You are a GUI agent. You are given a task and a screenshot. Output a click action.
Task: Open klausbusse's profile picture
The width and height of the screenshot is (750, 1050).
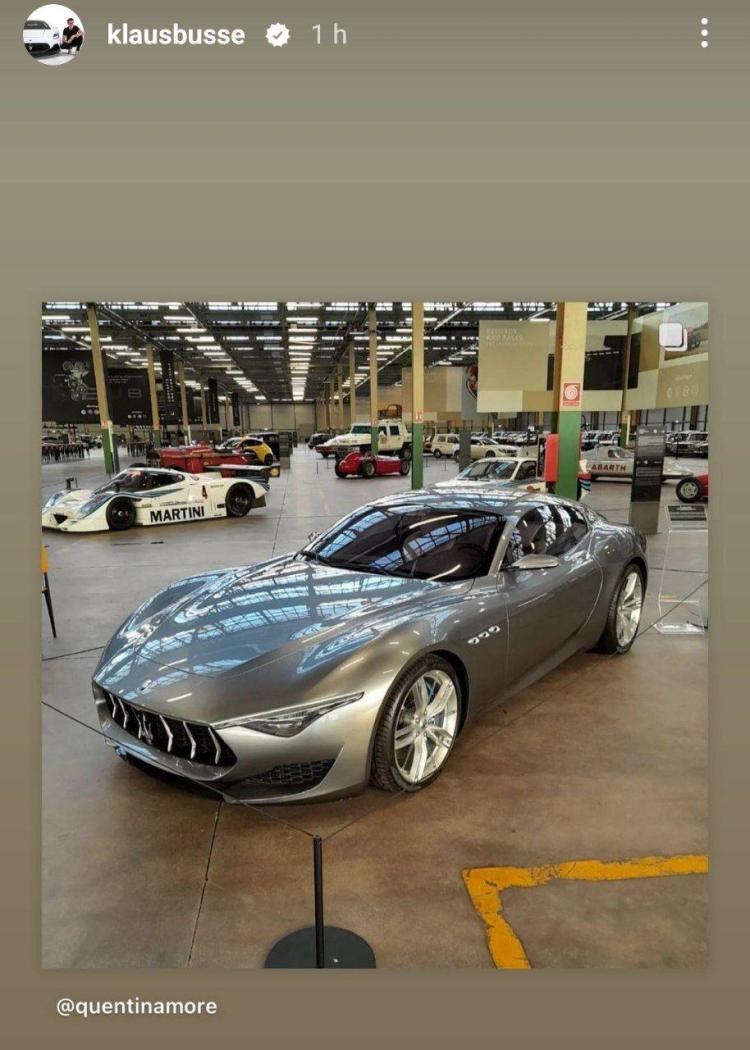[x=53, y=35]
